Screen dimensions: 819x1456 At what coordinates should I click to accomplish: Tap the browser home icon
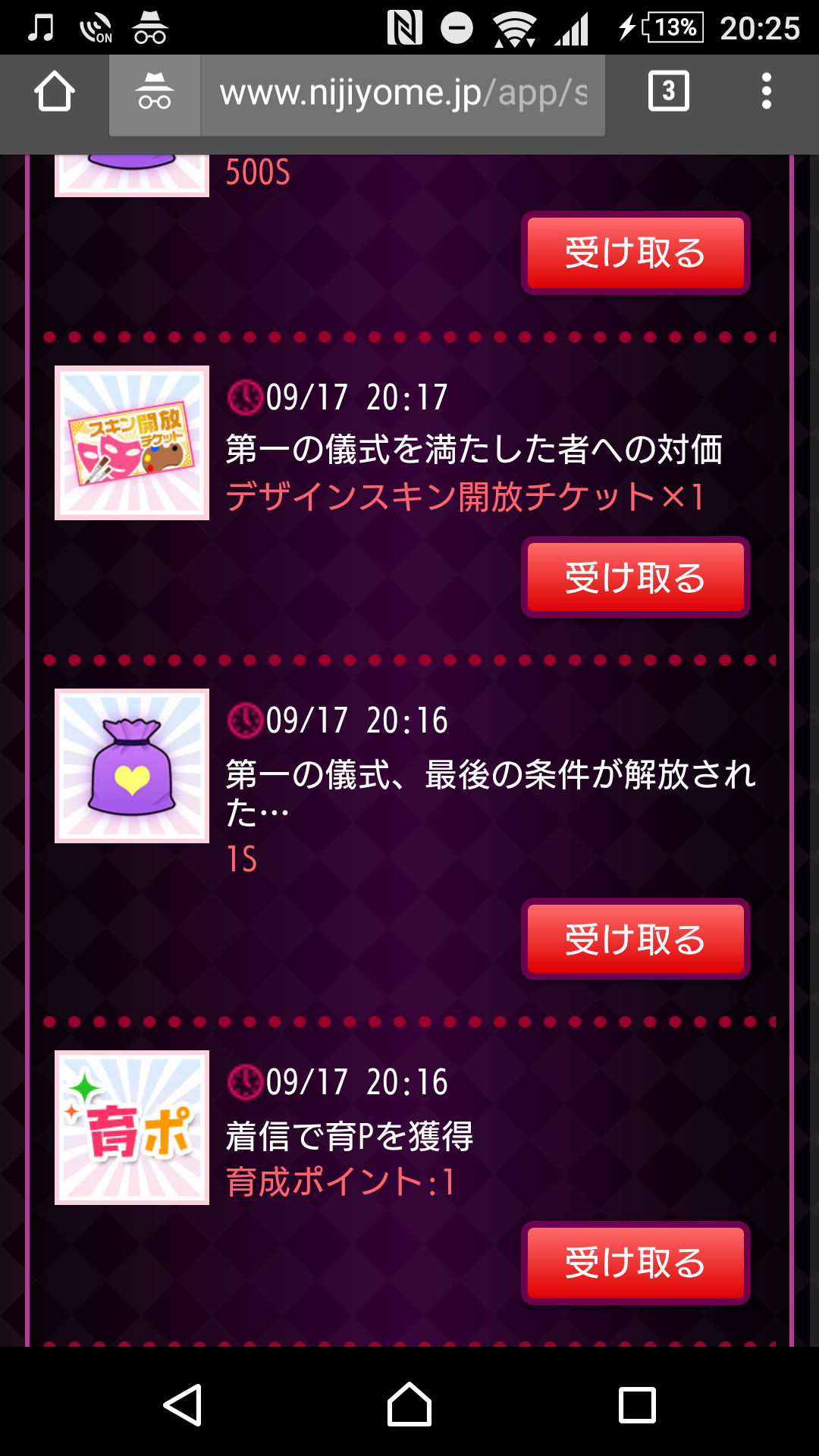[x=55, y=93]
